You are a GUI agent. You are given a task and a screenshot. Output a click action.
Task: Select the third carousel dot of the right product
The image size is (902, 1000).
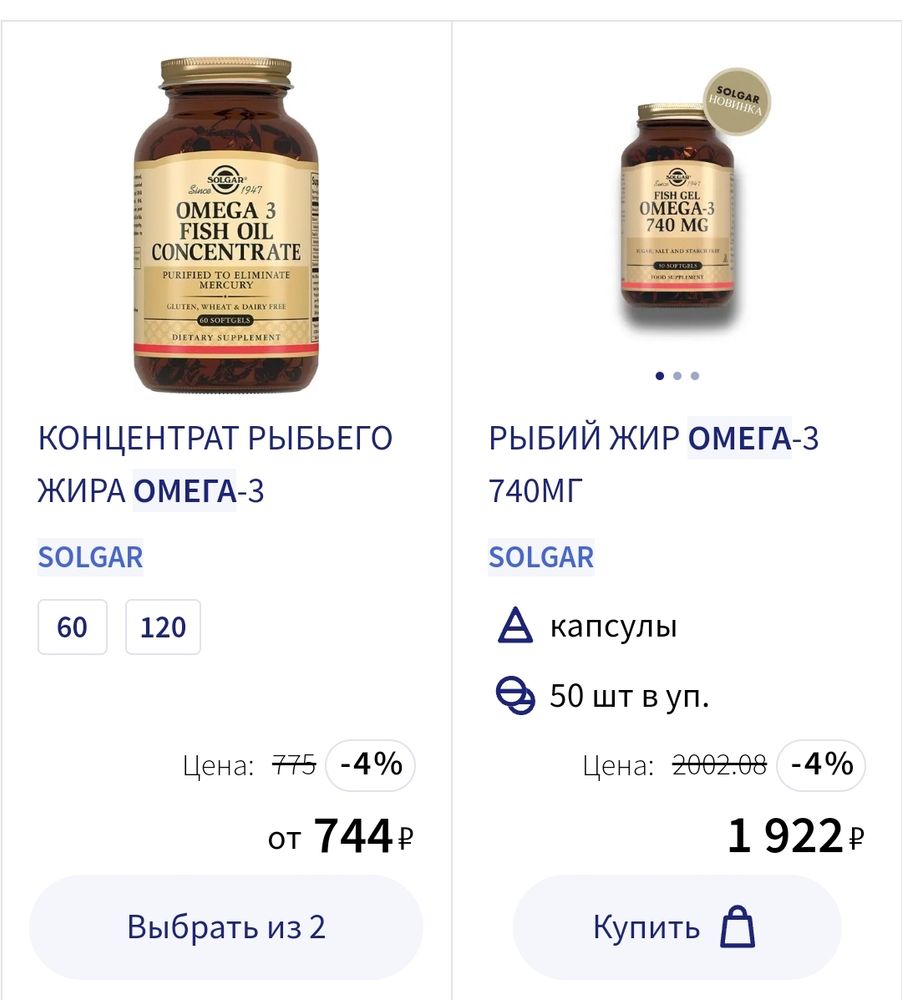[695, 375]
